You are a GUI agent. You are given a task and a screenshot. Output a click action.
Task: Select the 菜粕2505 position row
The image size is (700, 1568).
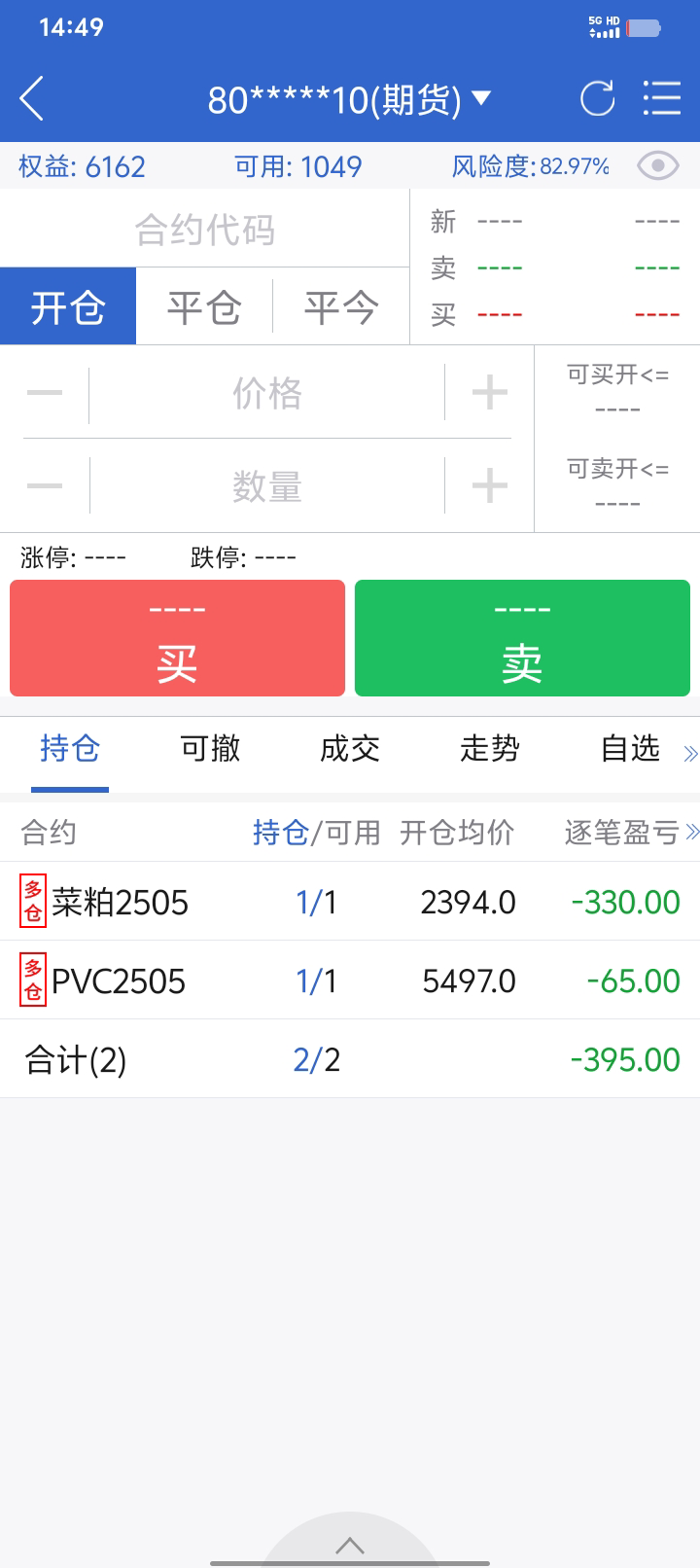pyautogui.click(x=350, y=902)
